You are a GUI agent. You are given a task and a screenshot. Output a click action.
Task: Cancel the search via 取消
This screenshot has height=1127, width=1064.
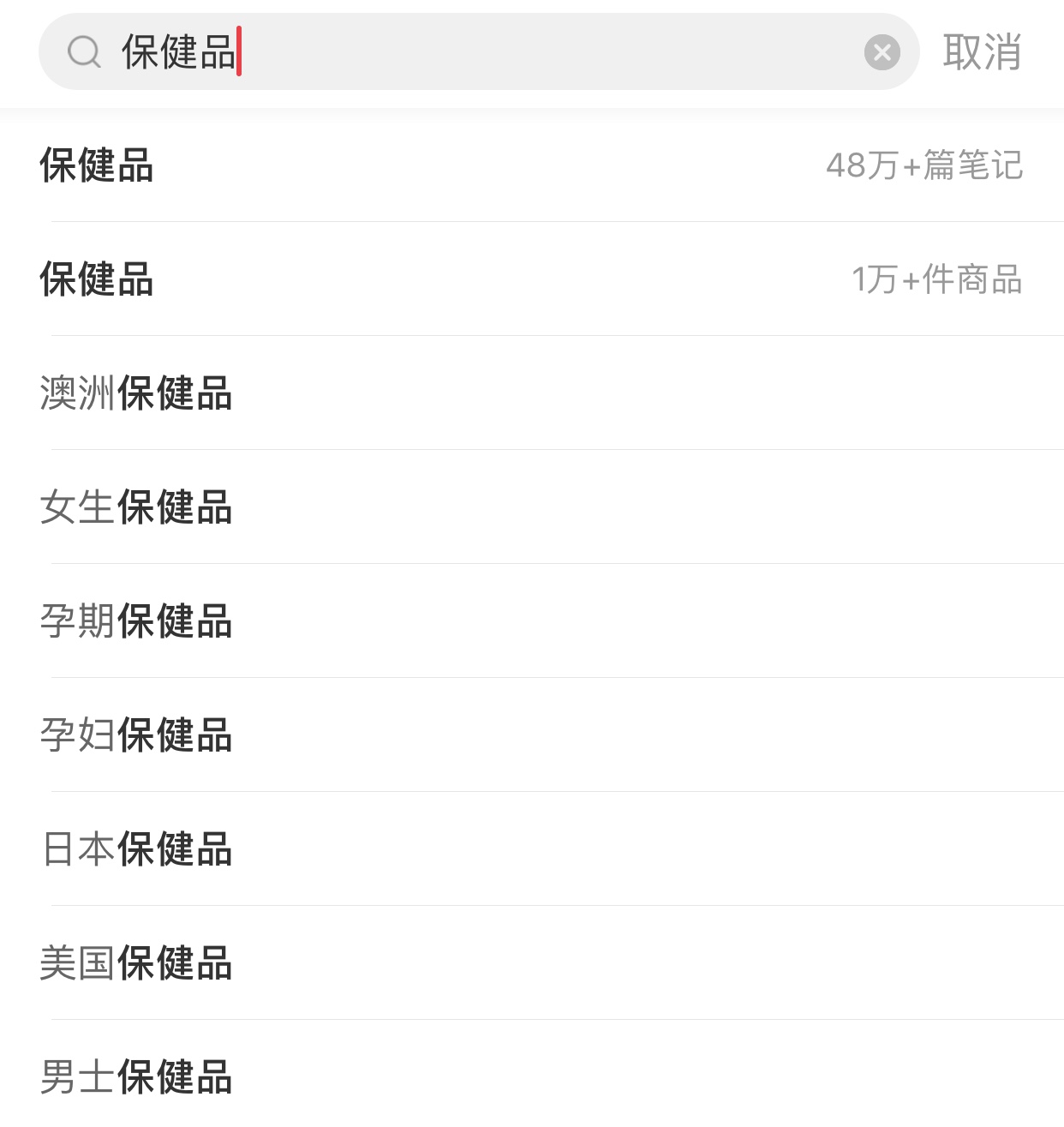(982, 52)
